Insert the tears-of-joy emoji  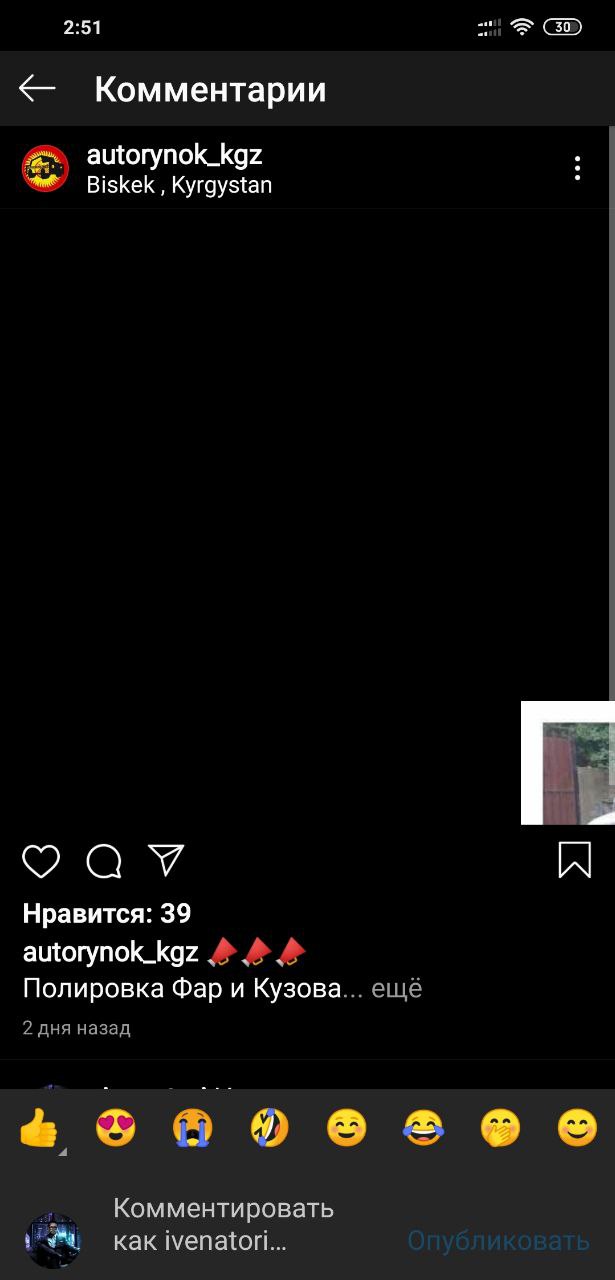pyautogui.click(x=423, y=1129)
